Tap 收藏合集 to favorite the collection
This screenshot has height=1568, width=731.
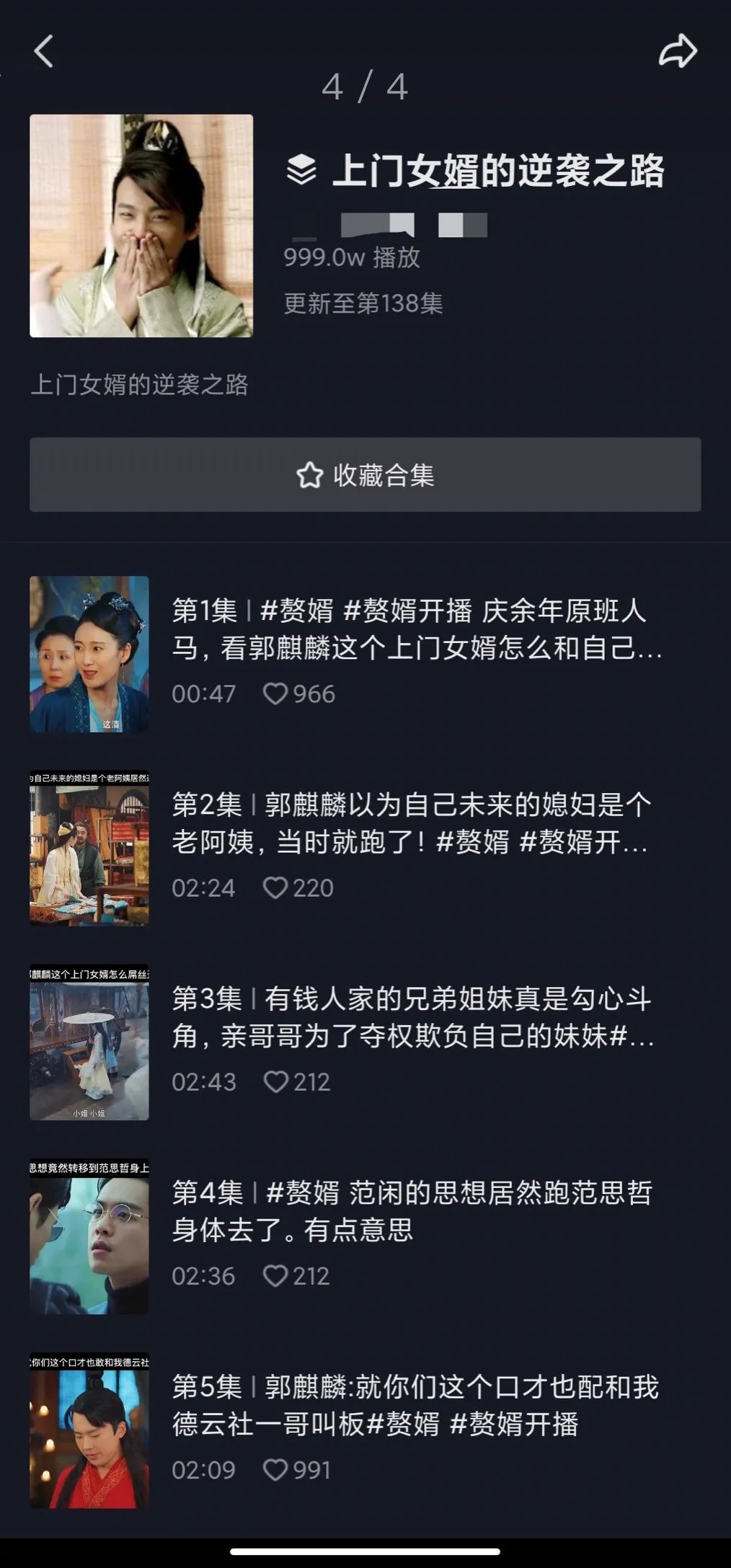(x=365, y=475)
